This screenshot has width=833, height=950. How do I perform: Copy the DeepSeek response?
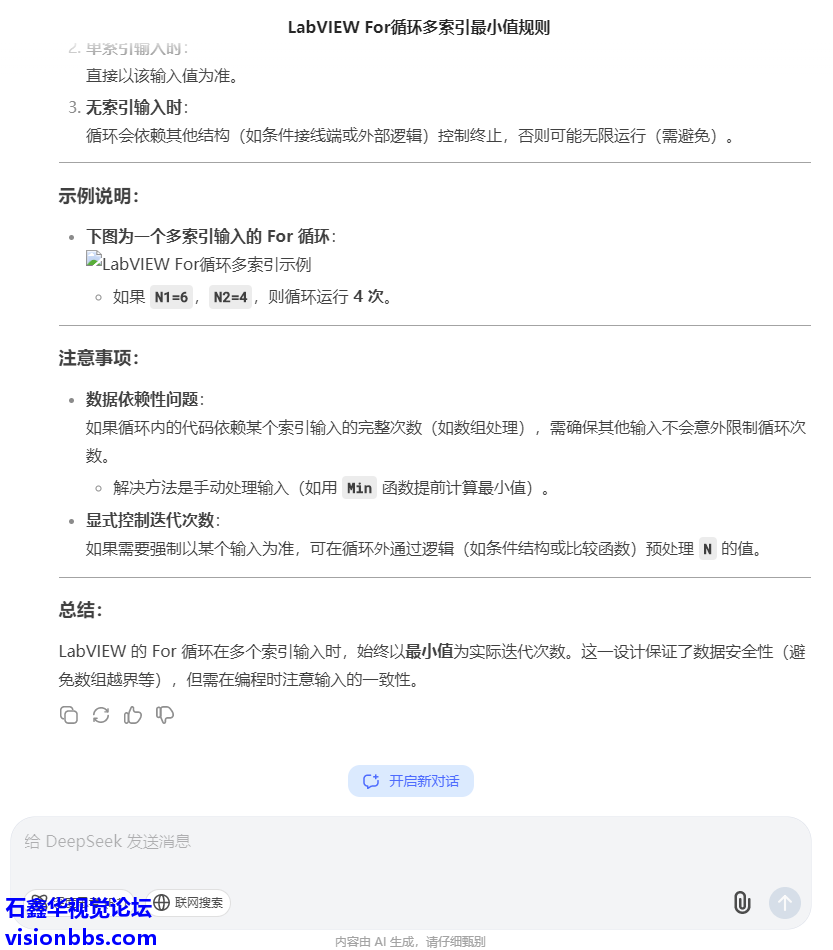69,715
